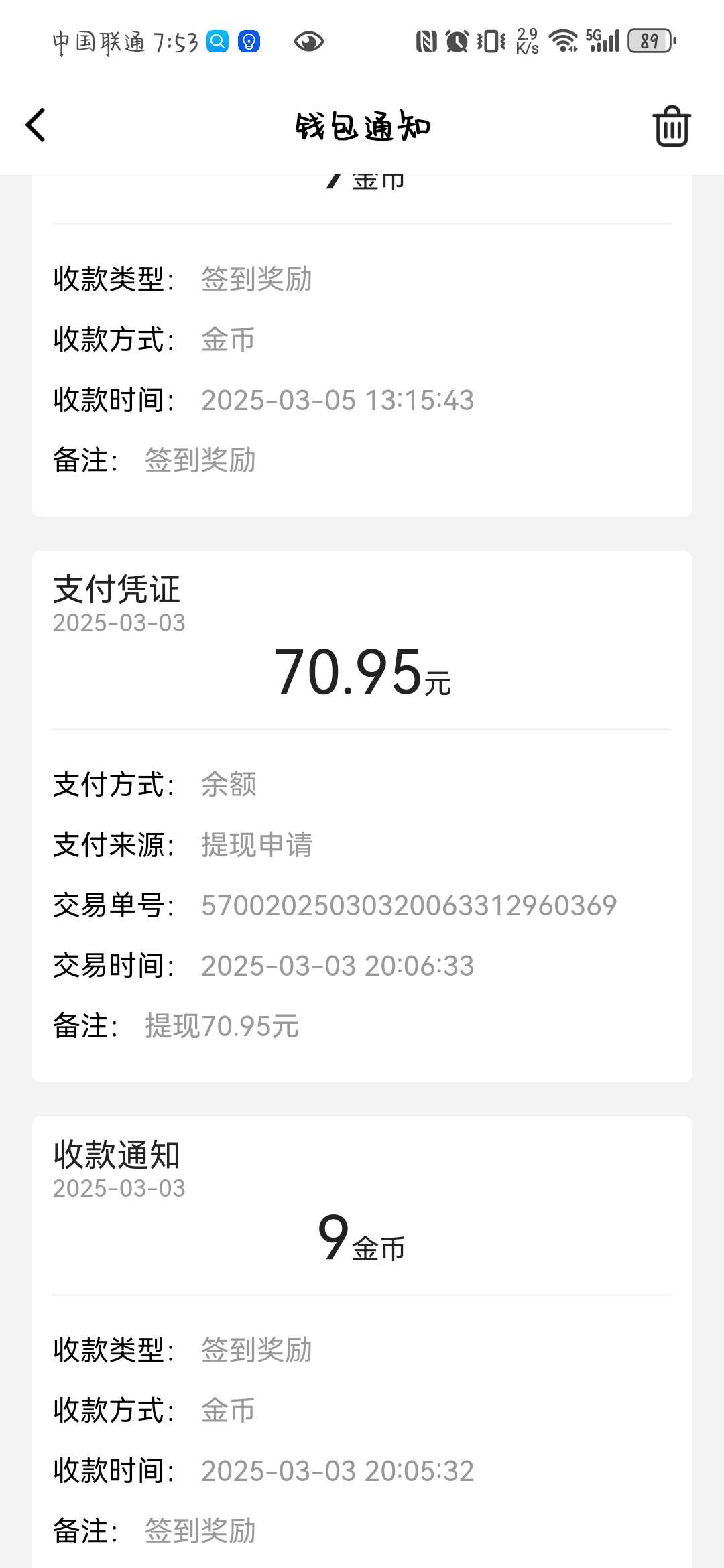Go back from the wallet notifications page

pos(36,125)
